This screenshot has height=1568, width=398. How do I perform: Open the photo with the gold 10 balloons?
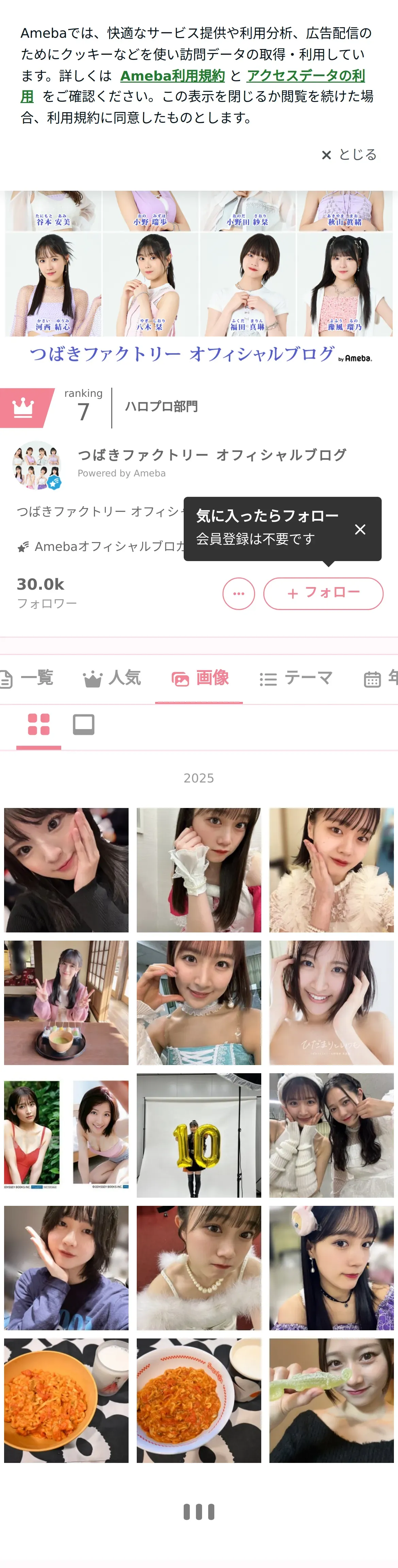coord(198,1135)
